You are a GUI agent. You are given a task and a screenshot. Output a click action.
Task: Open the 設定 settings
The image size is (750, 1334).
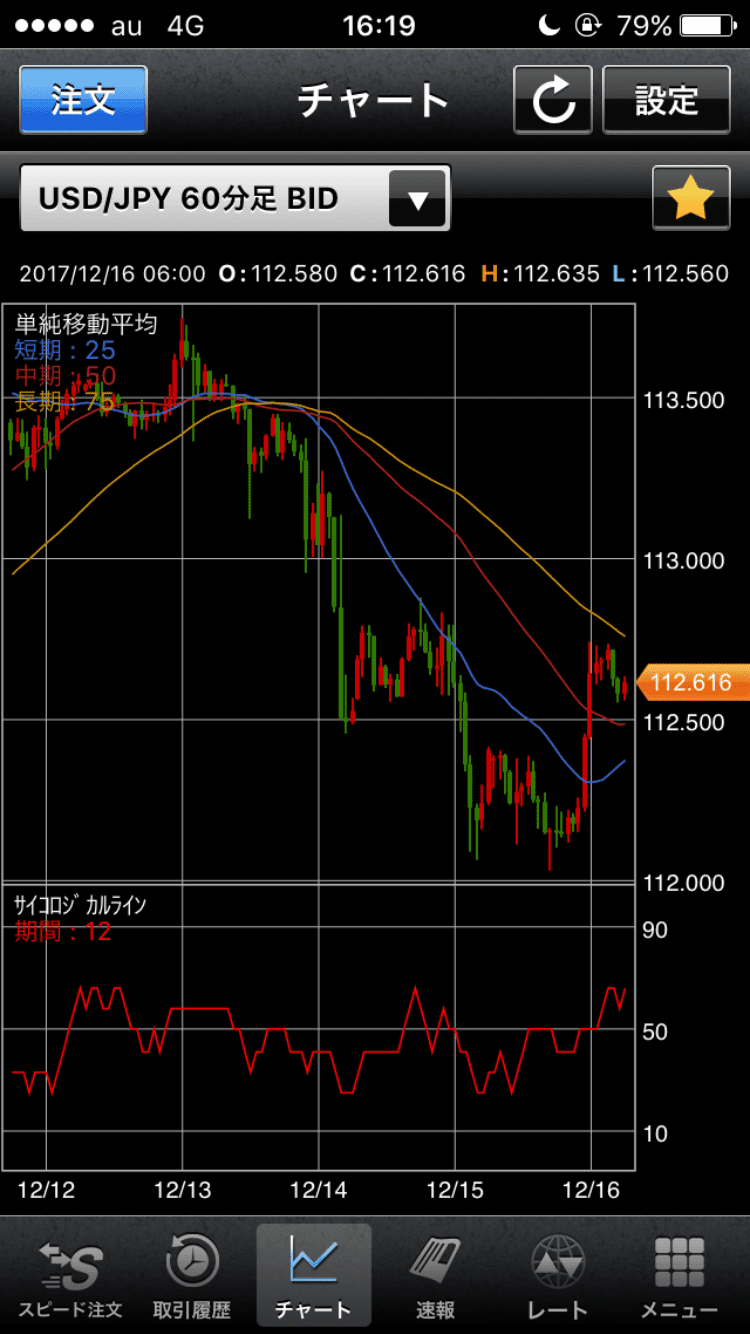tap(666, 100)
